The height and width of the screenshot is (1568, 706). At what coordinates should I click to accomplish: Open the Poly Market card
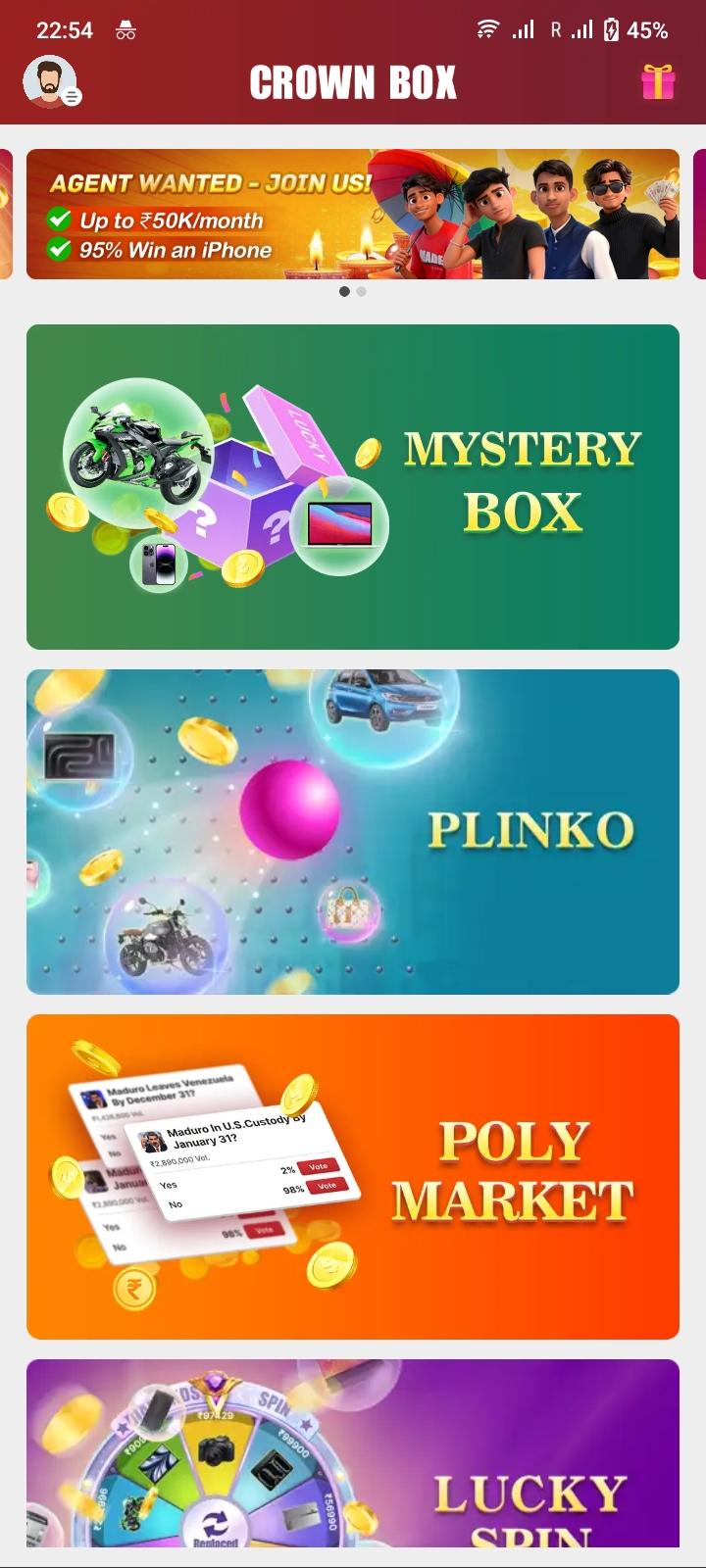(x=352, y=1176)
